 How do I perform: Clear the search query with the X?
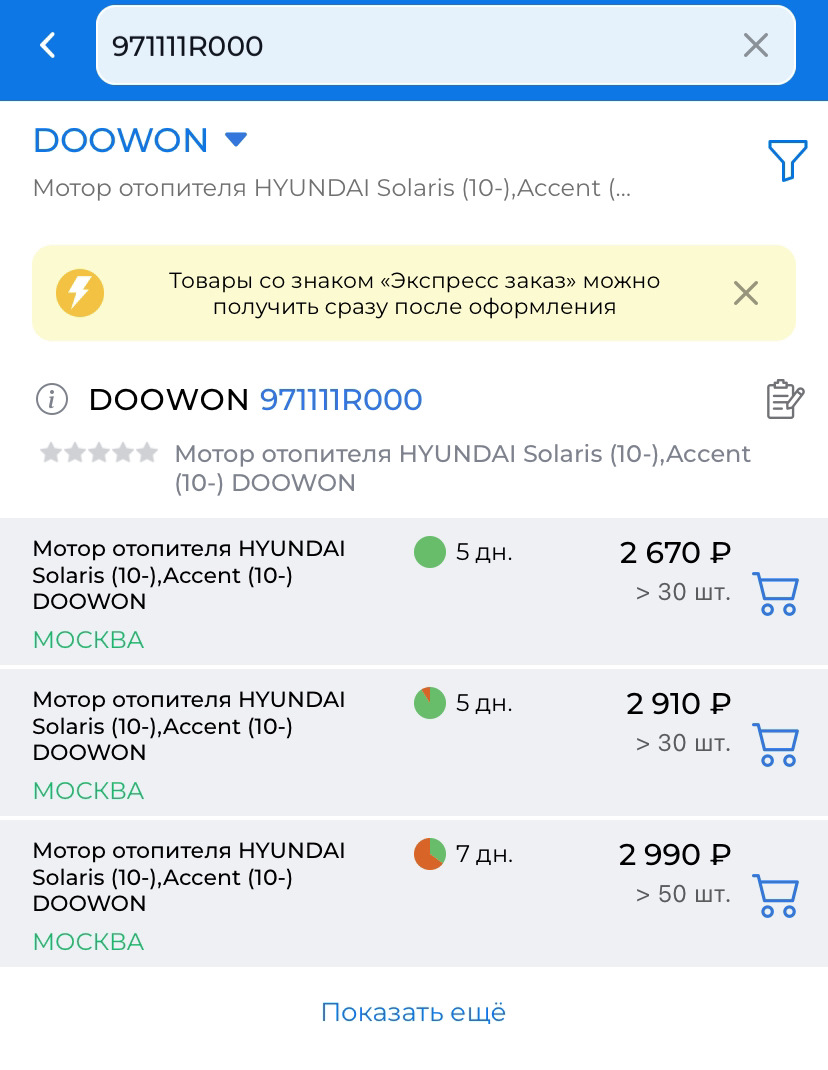click(755, 45)
